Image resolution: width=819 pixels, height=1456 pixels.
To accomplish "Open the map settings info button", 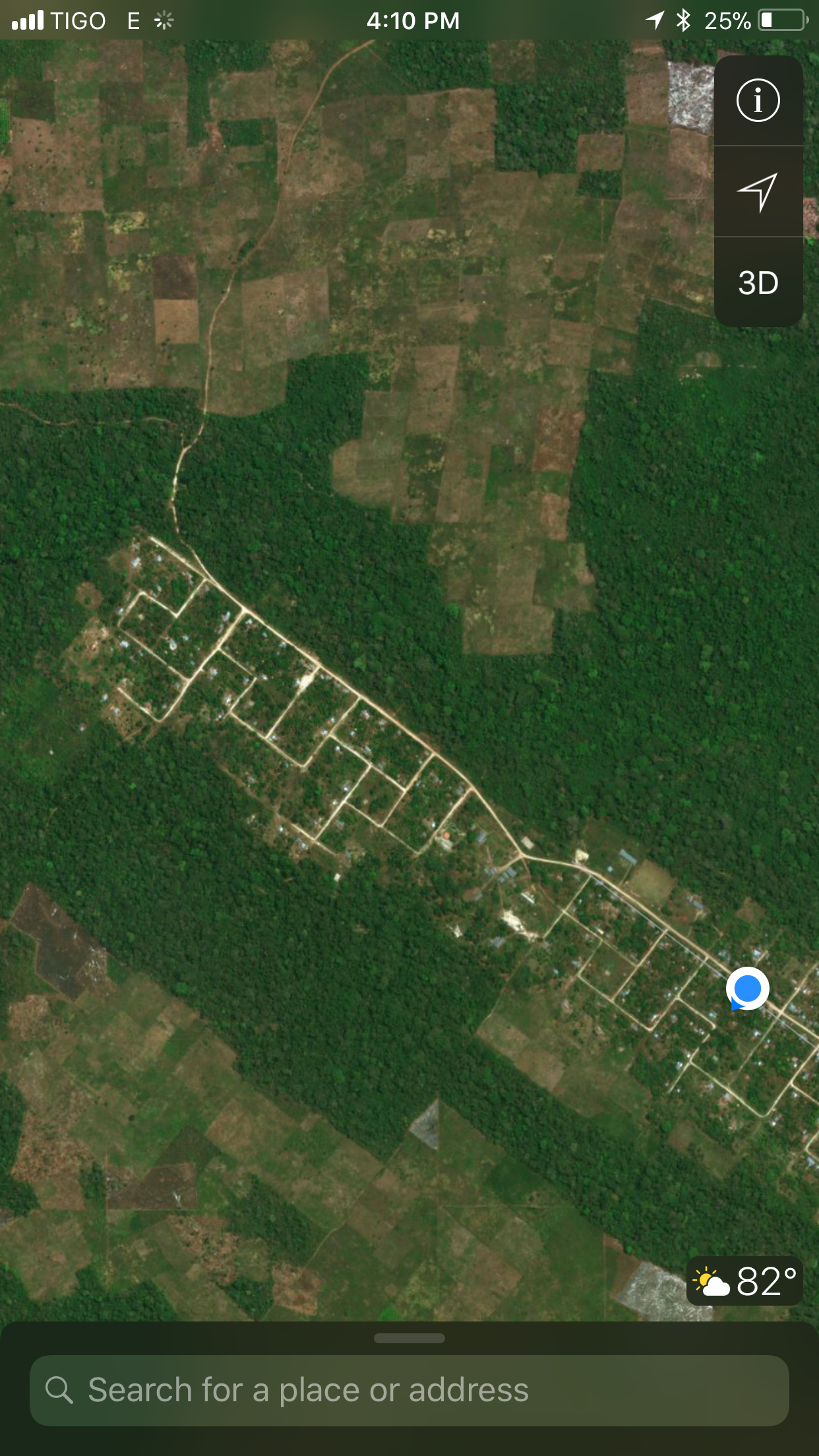I will point(758,101).
